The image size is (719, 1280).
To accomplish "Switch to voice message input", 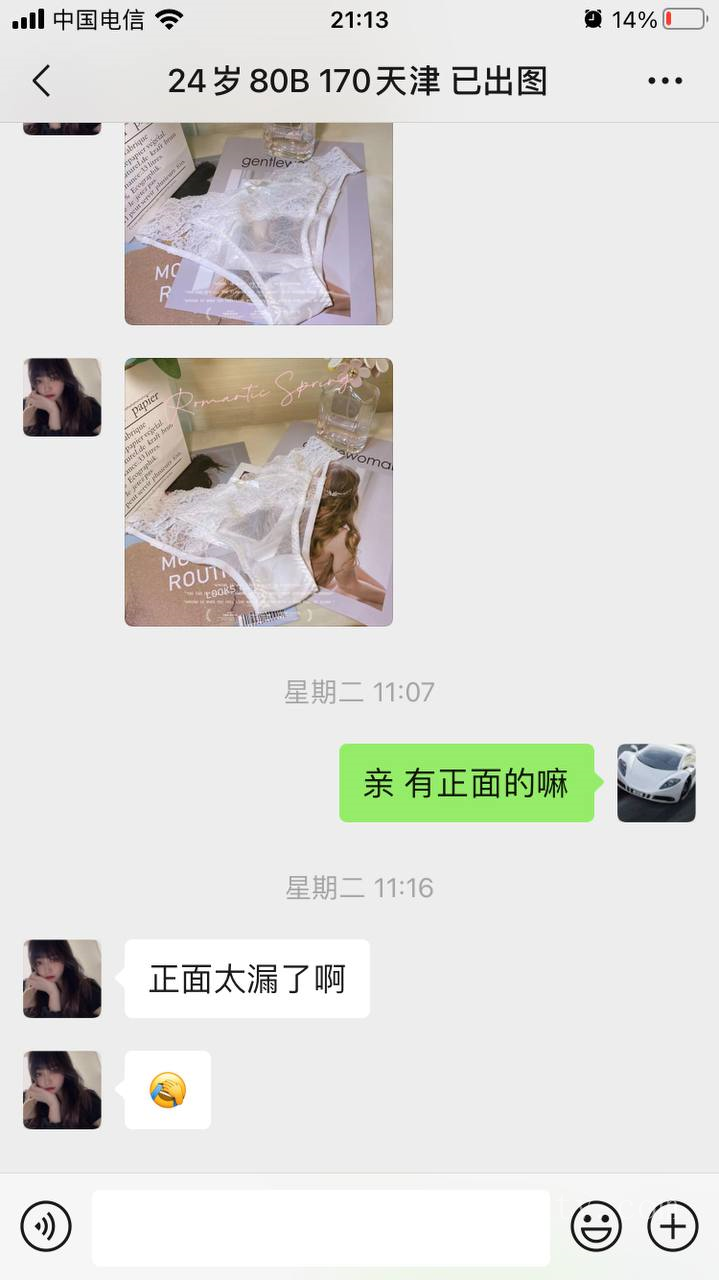I will point(46,1227).
